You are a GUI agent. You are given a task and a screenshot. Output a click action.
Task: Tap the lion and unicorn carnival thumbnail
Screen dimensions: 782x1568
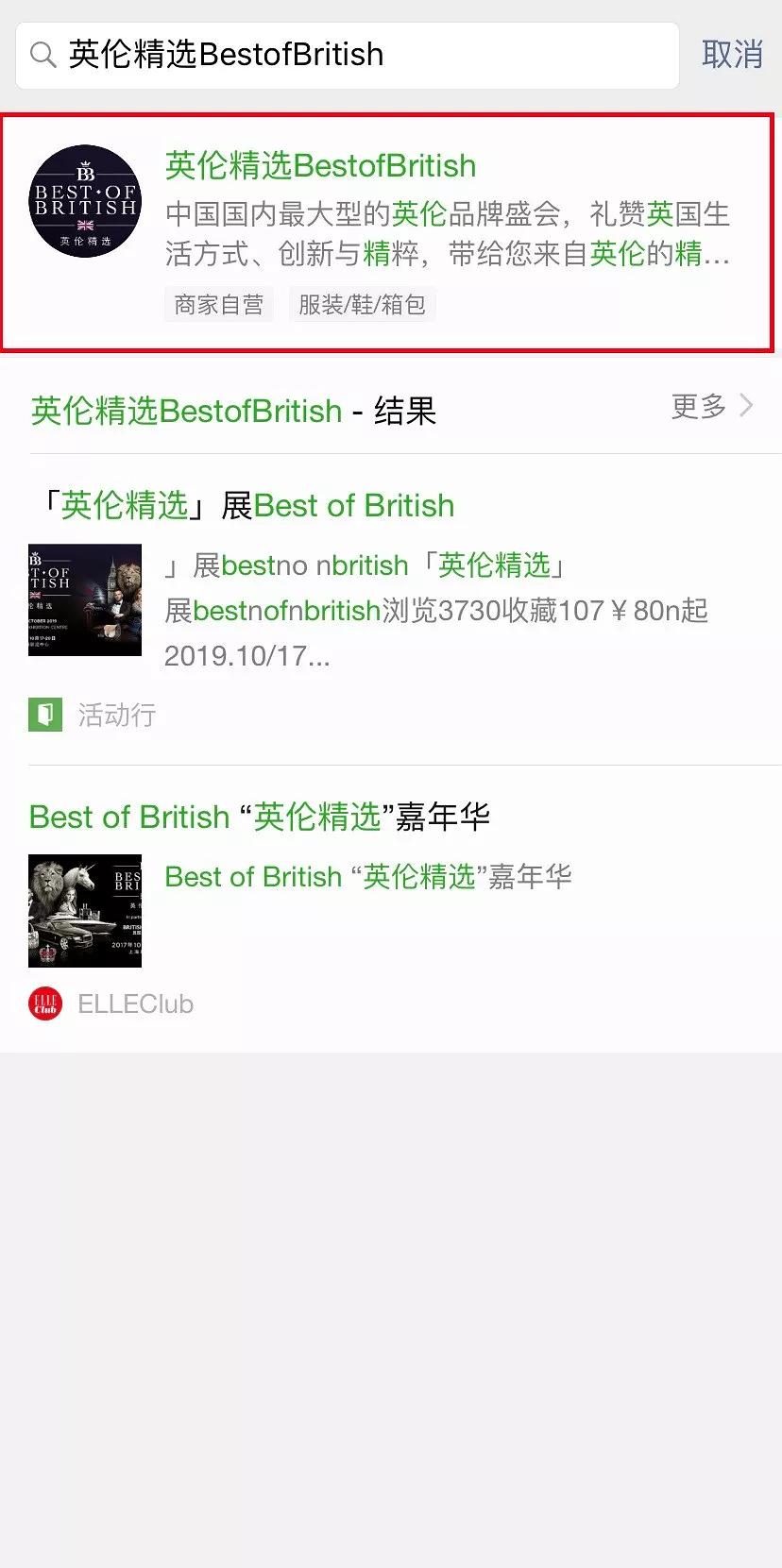(84, 911)
